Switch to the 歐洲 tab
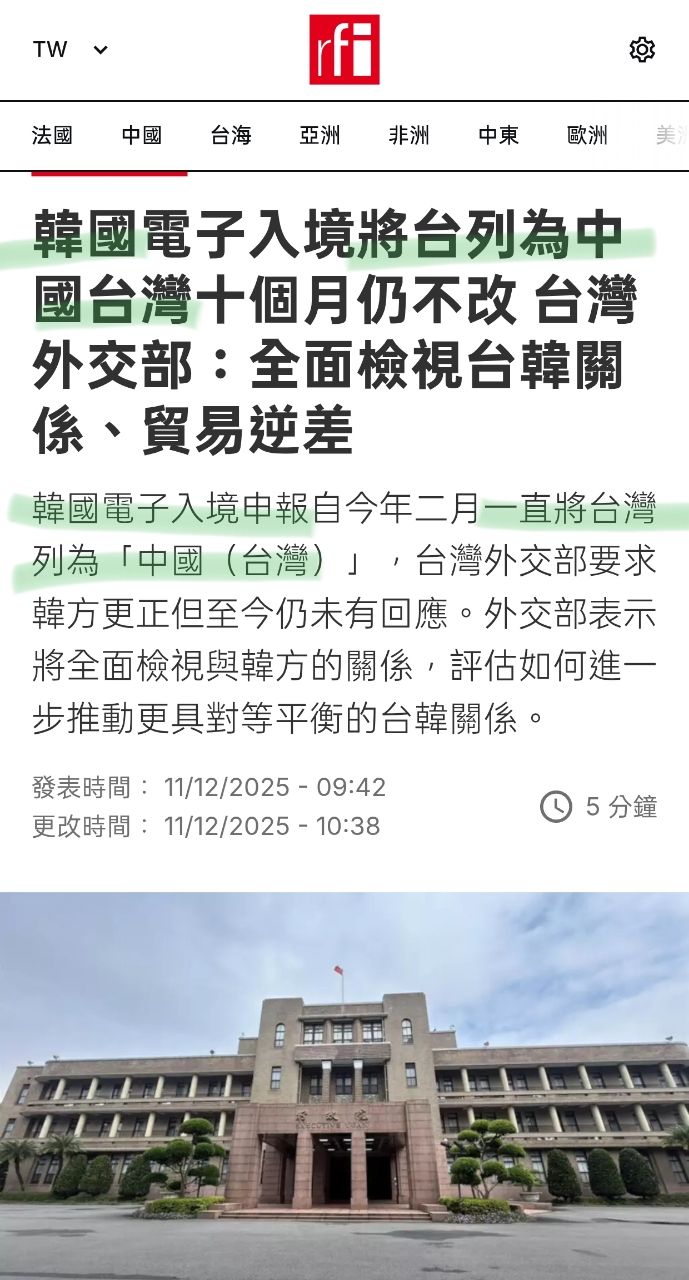 click(x=587, y=136)
